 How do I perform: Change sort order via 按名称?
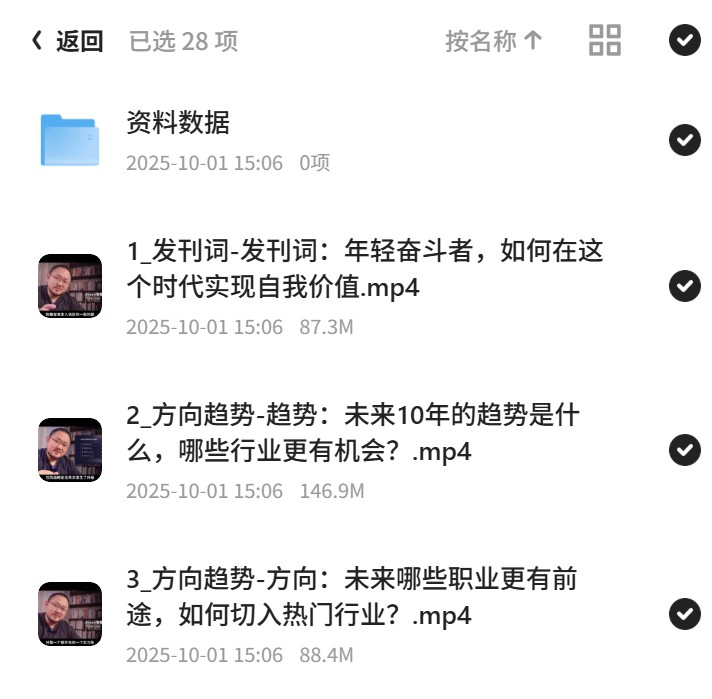494,41
